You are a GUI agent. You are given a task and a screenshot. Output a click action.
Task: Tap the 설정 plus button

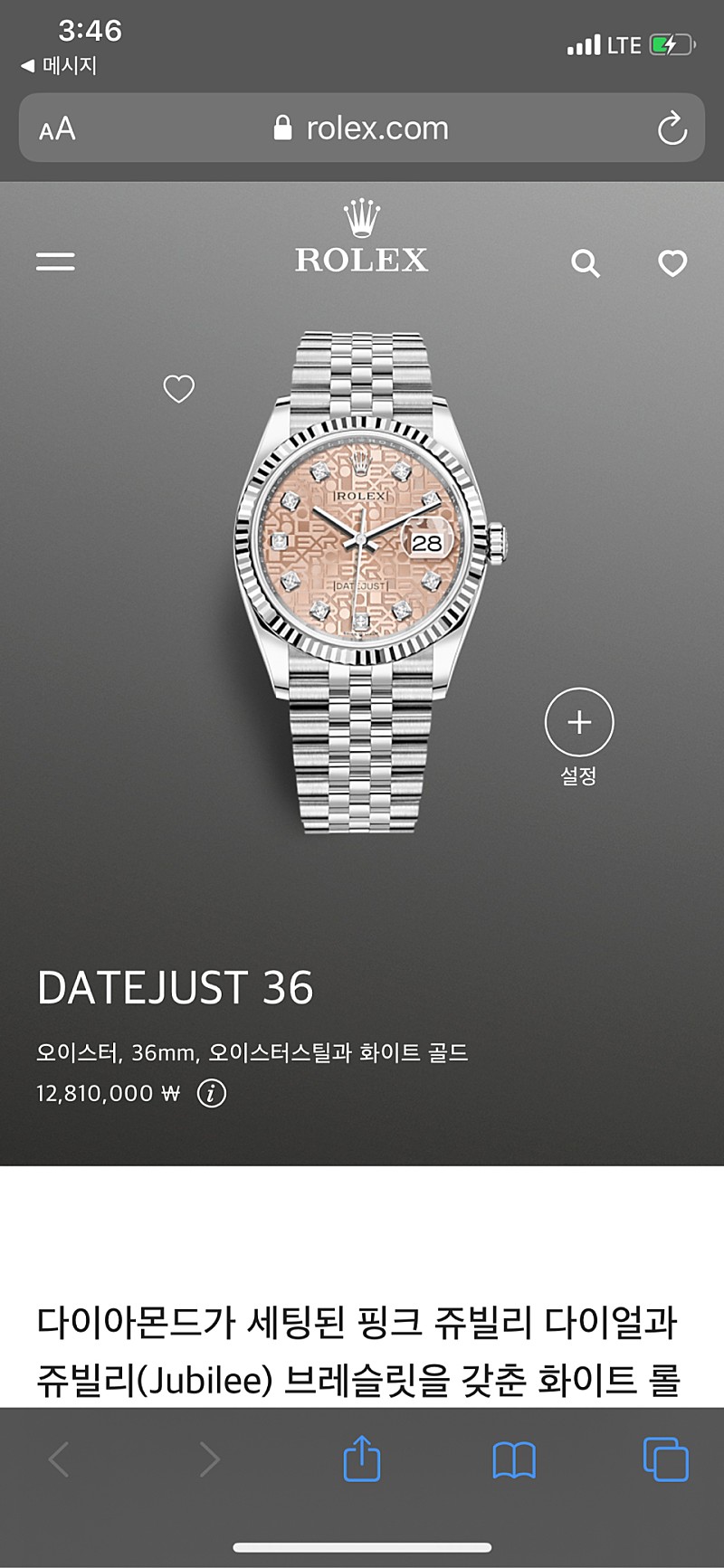point(579,722)
